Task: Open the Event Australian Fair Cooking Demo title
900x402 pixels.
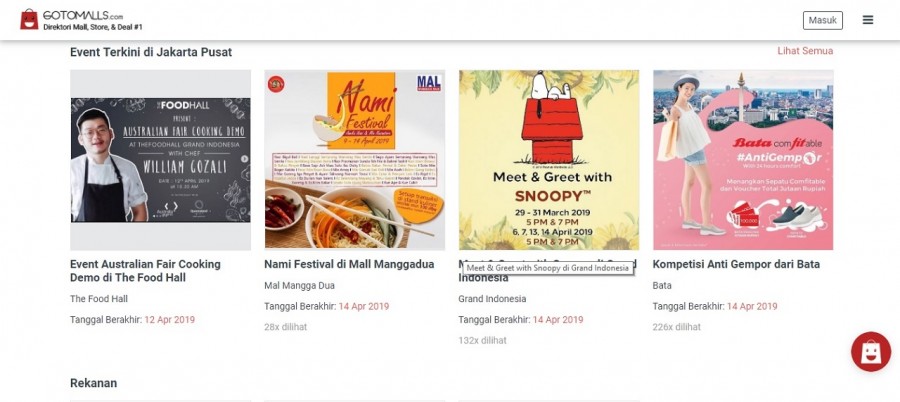Action: [145, 271]
